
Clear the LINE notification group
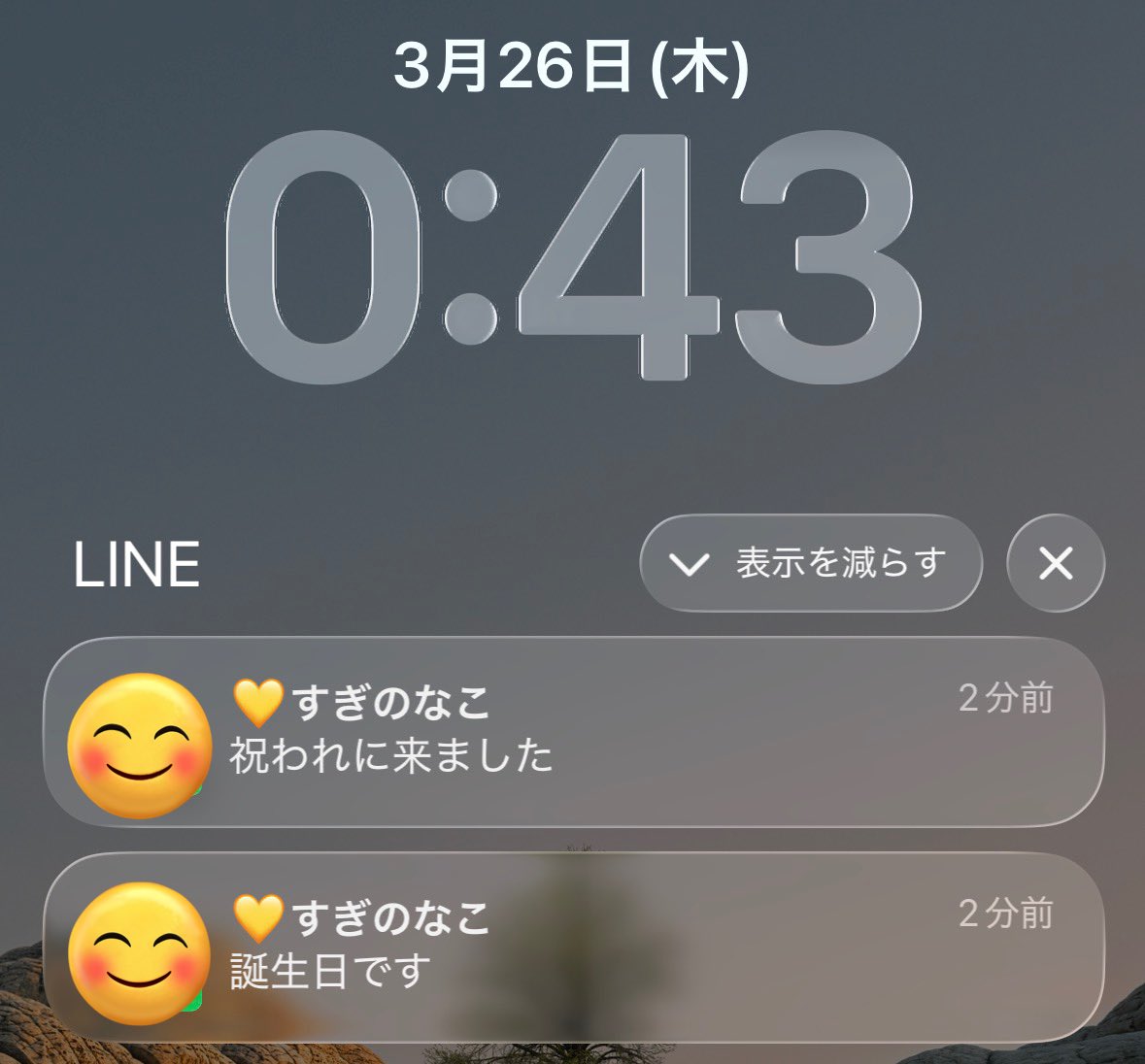click(1056, 563)
